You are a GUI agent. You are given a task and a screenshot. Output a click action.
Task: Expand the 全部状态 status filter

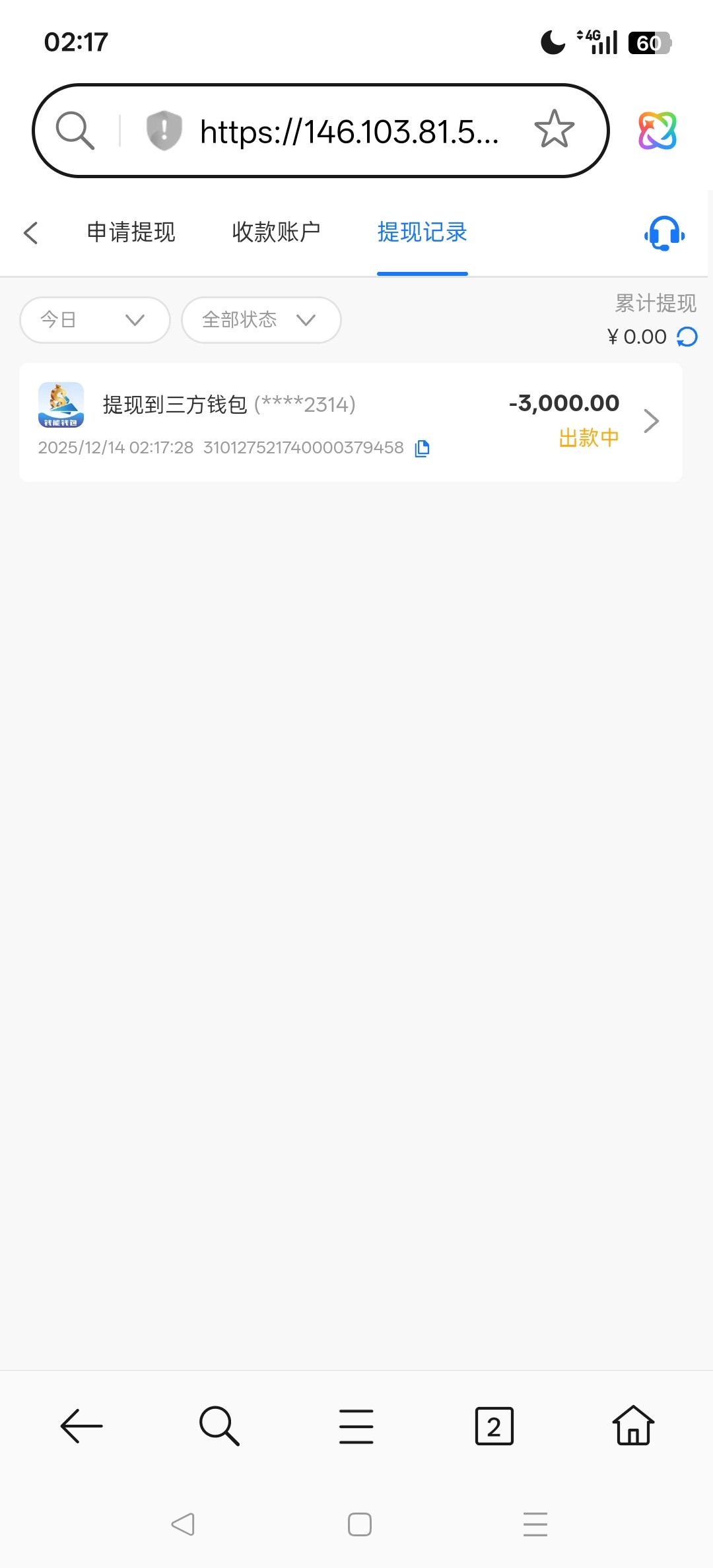click(x=261, y=320)
